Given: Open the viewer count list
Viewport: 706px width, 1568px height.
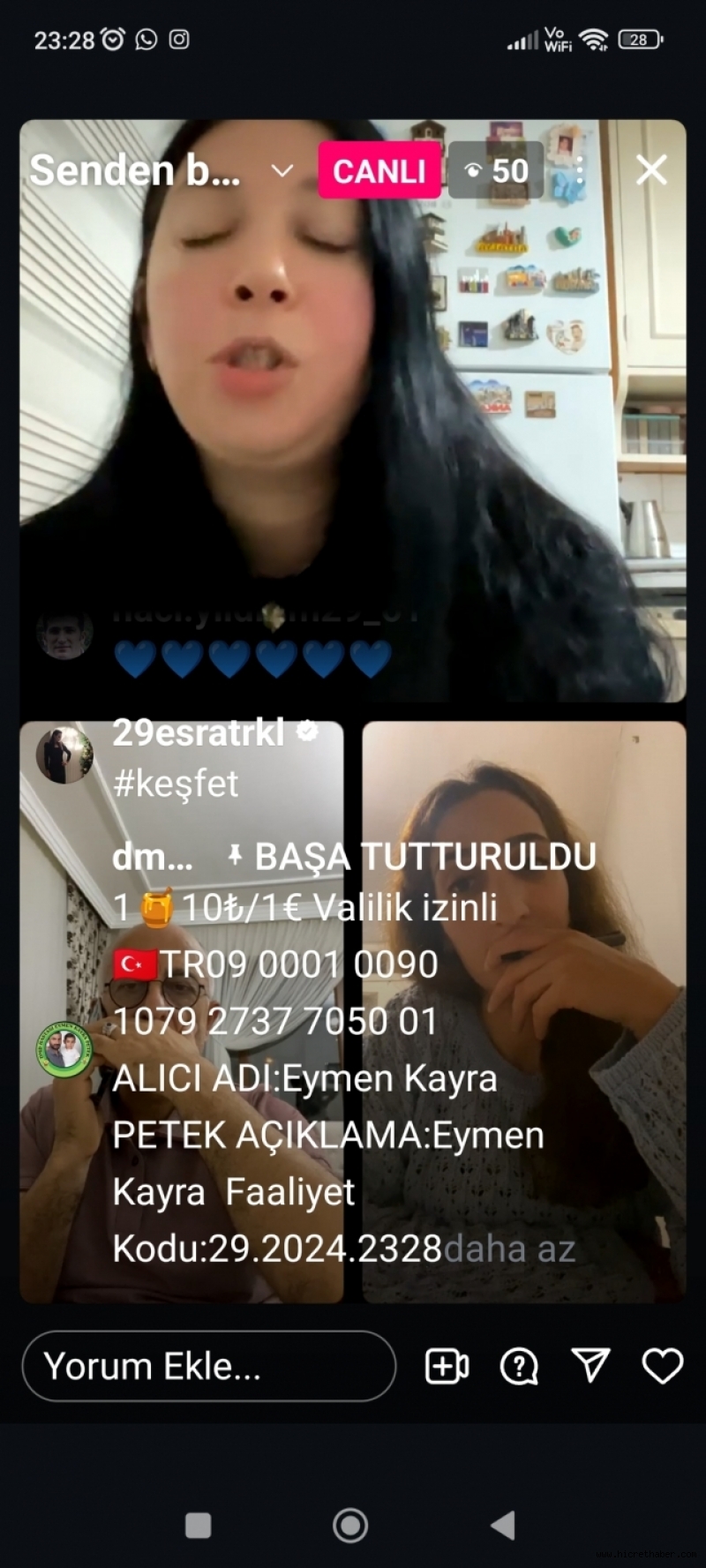Looking at the screenshot, I should [x=496, y=170].
